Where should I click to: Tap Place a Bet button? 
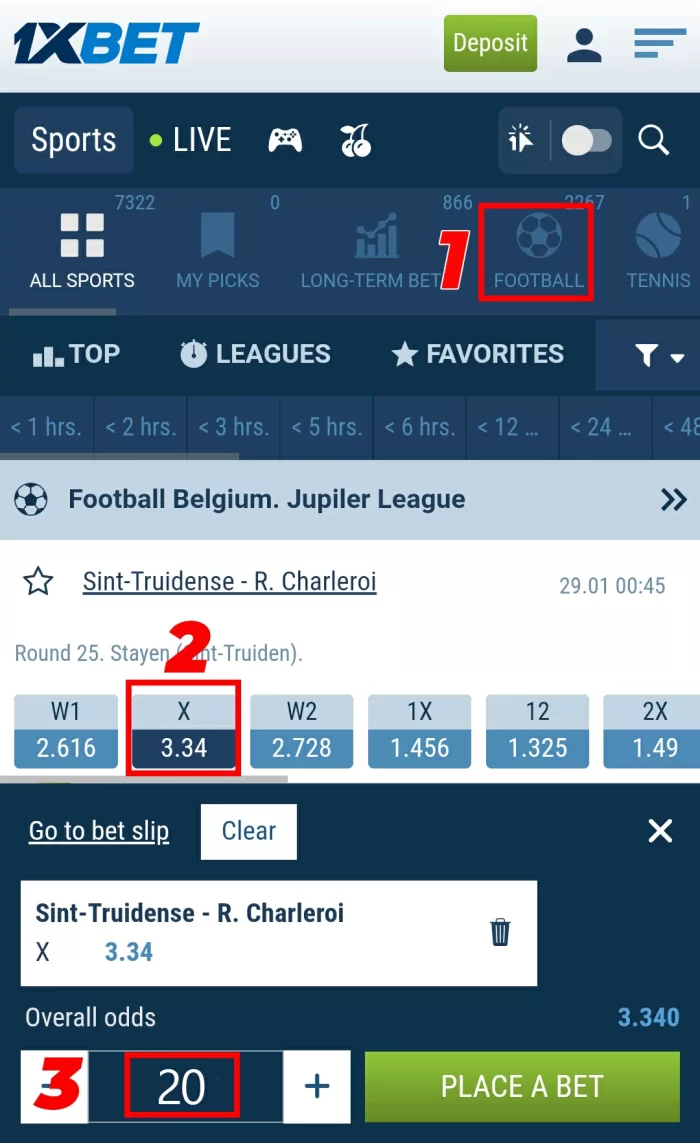point(522,1086)
